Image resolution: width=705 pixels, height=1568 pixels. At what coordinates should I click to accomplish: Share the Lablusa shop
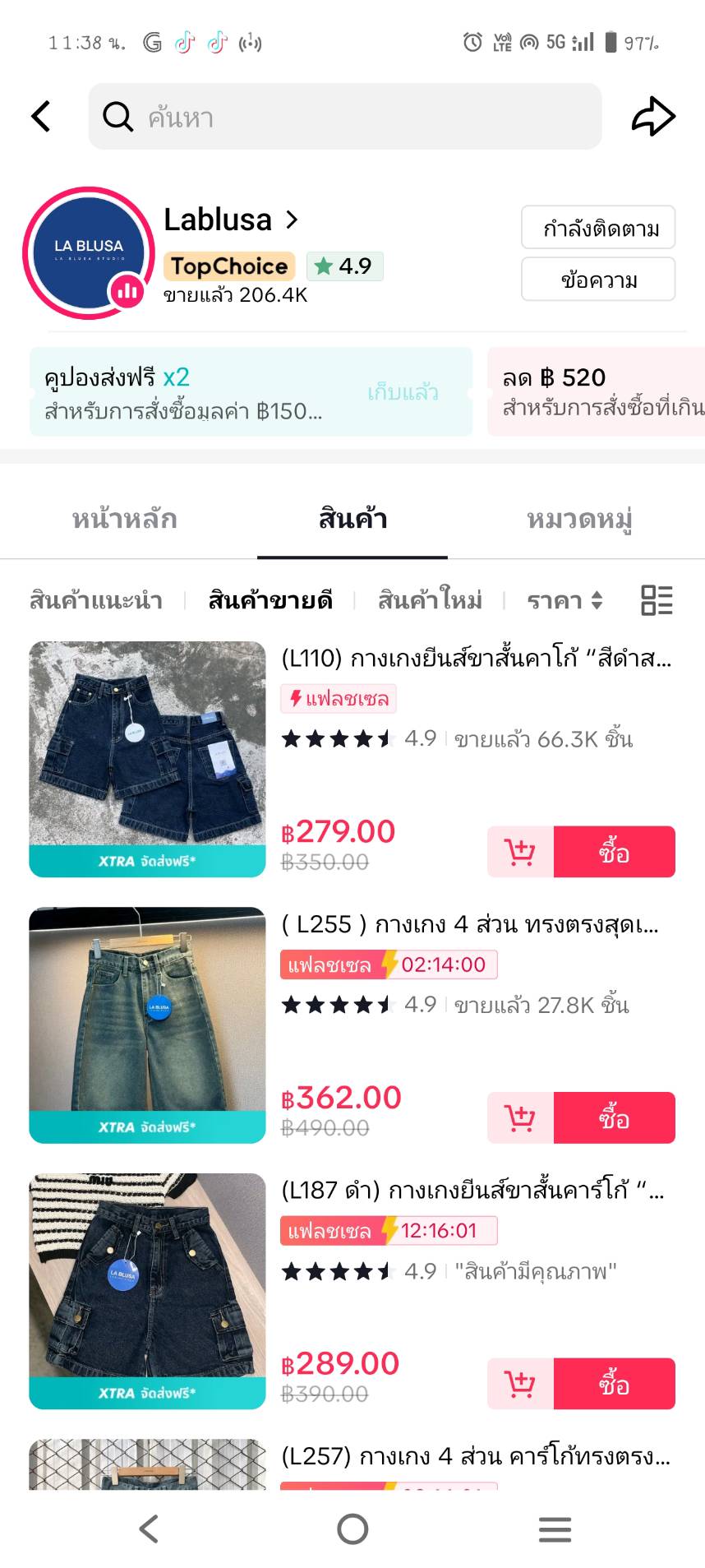coord(653,117)
